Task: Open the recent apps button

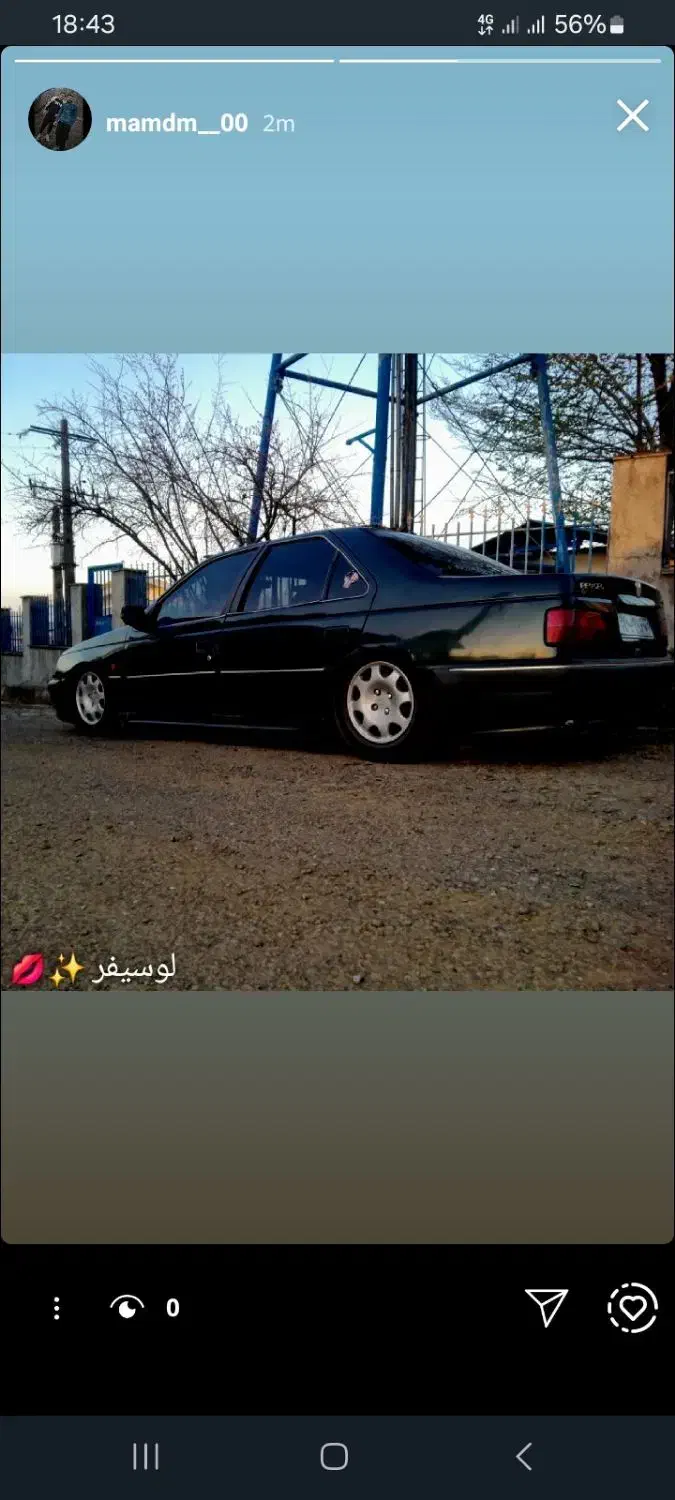Action: [x=146, y=1456]
